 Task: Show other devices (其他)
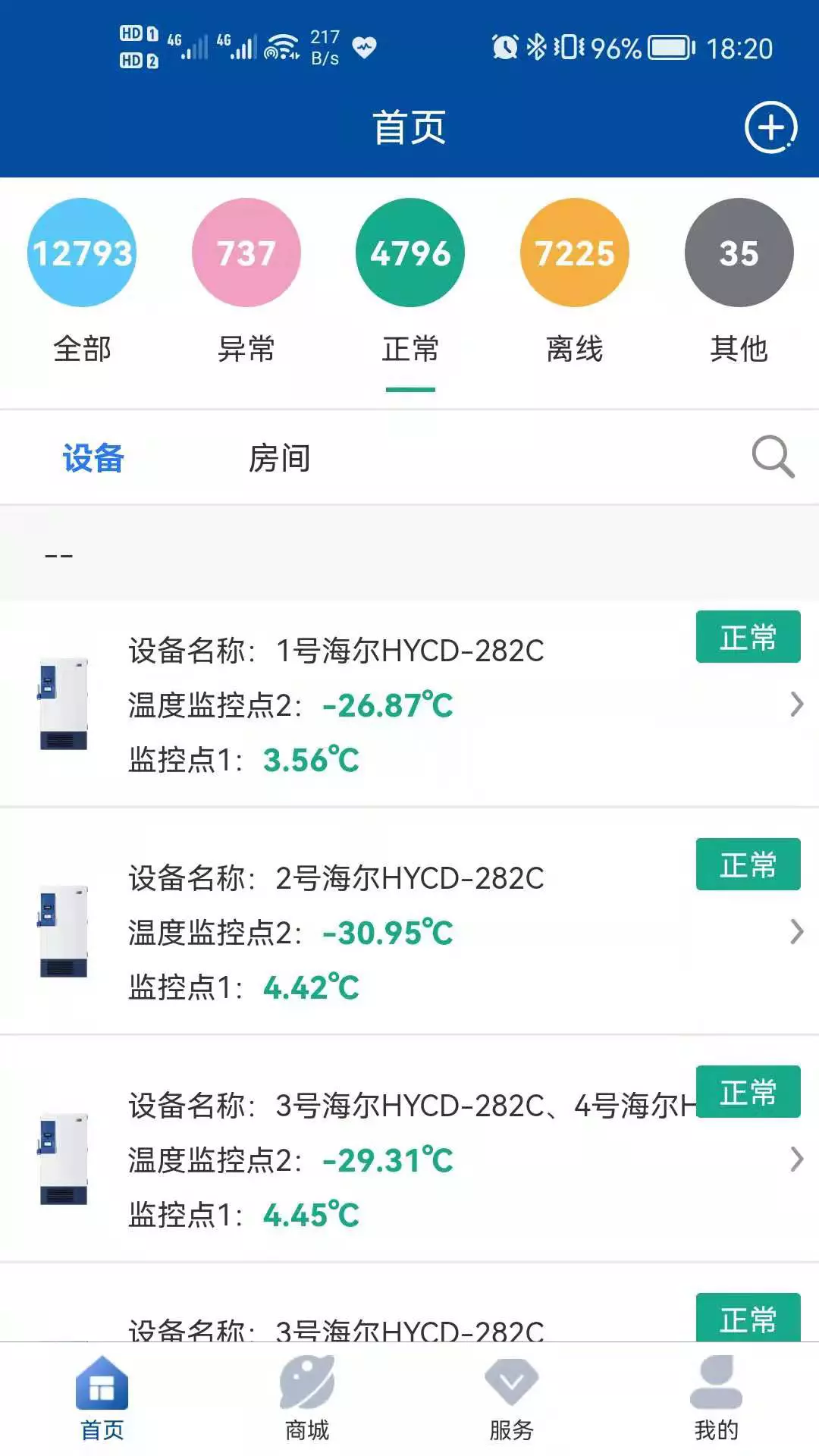point(739,253)
